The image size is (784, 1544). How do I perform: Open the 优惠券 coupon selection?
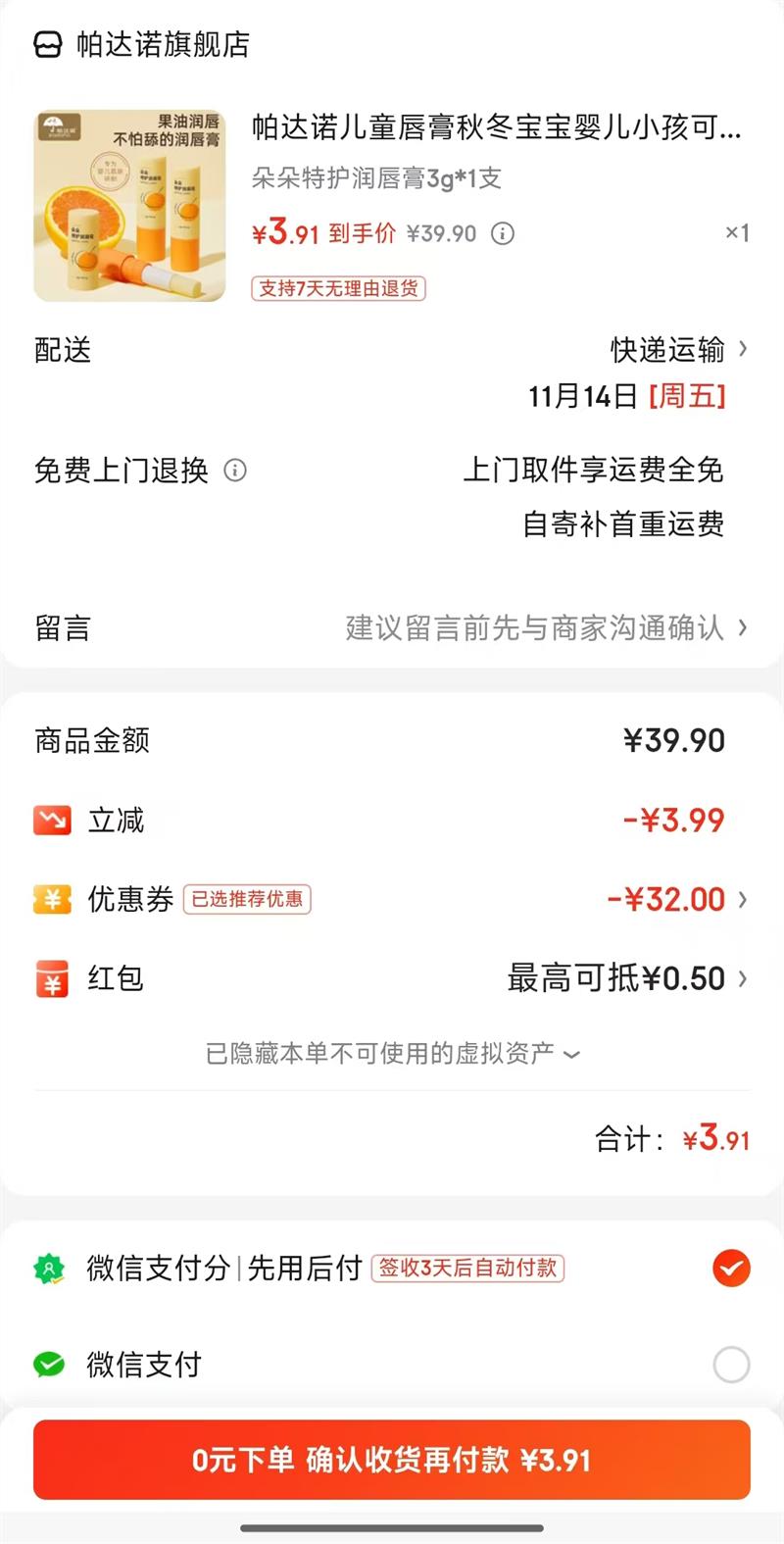[x=676, y=899]
